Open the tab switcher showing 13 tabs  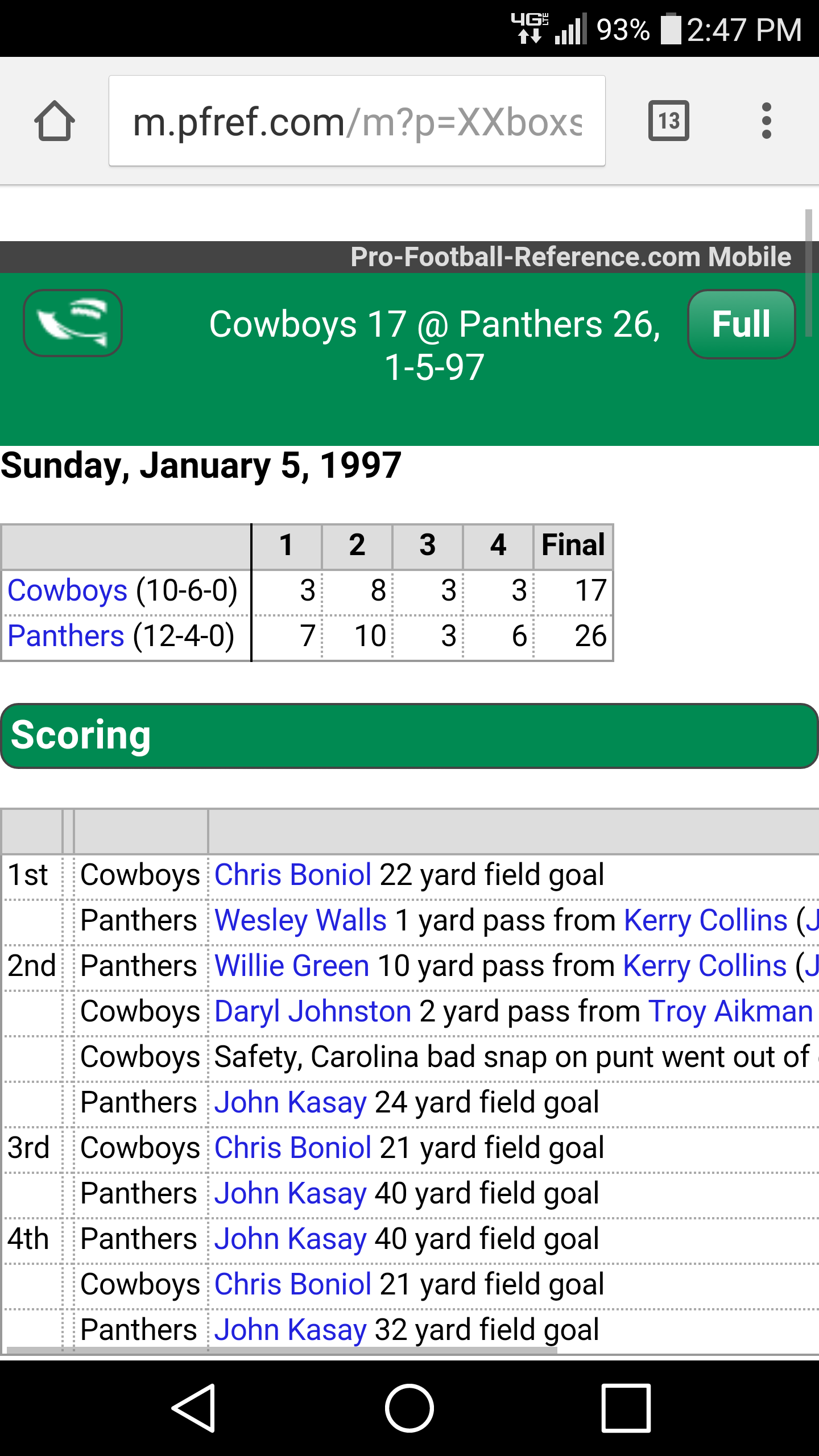coord(669,121)
